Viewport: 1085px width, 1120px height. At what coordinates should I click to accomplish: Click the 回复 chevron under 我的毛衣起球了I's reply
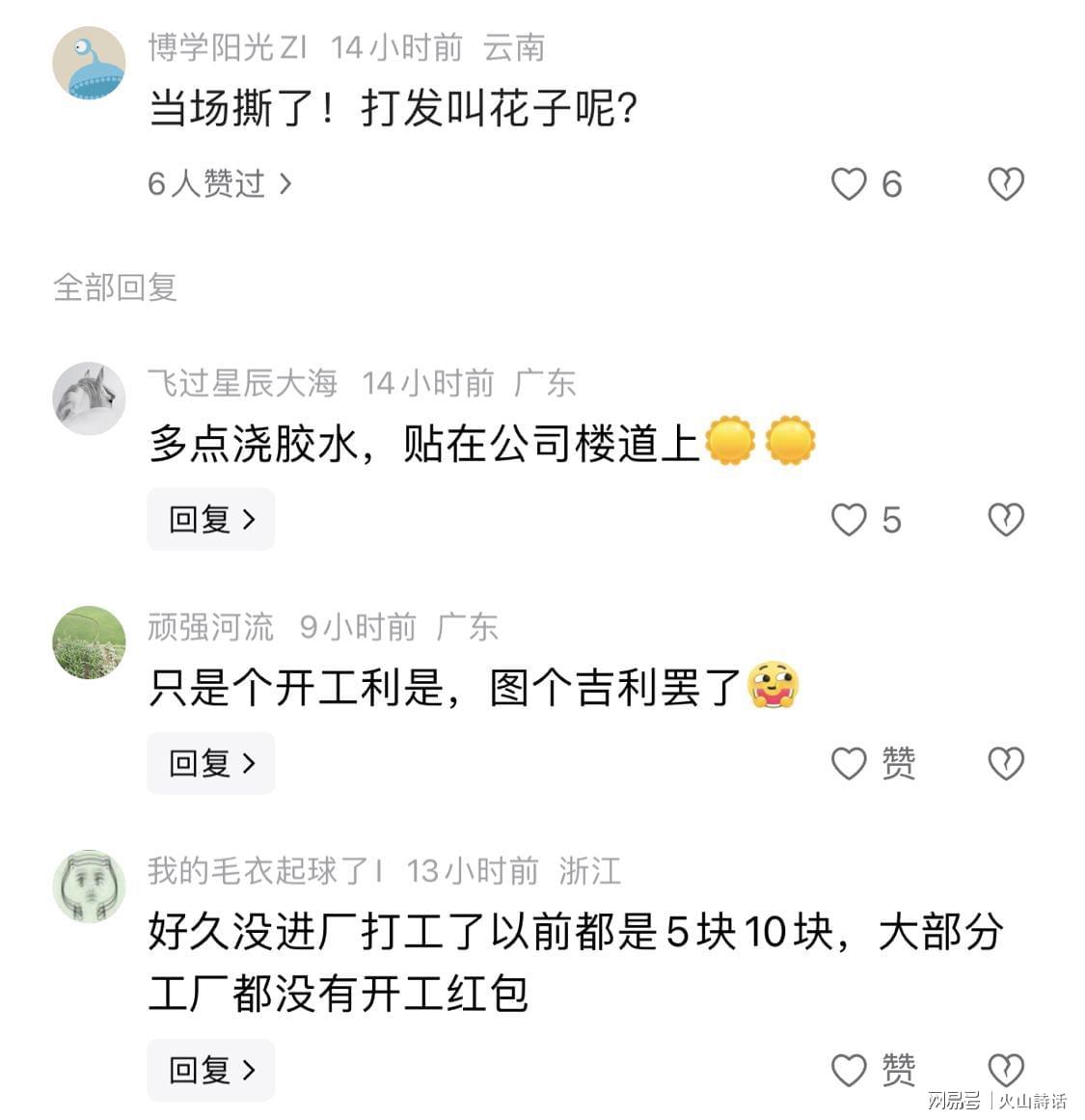(x=210, y=1070)
